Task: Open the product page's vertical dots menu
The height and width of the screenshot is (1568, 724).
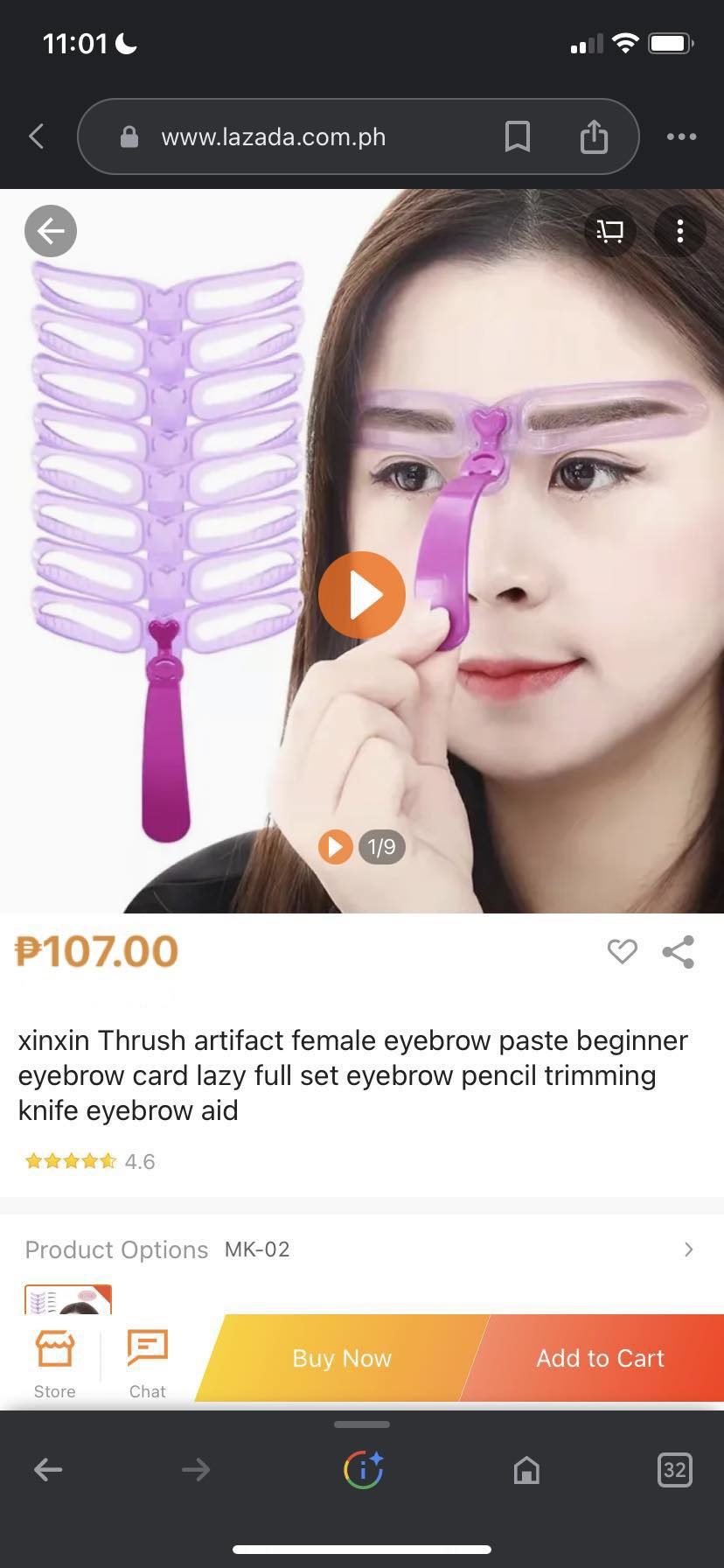Action: click(x=679, y=231)
